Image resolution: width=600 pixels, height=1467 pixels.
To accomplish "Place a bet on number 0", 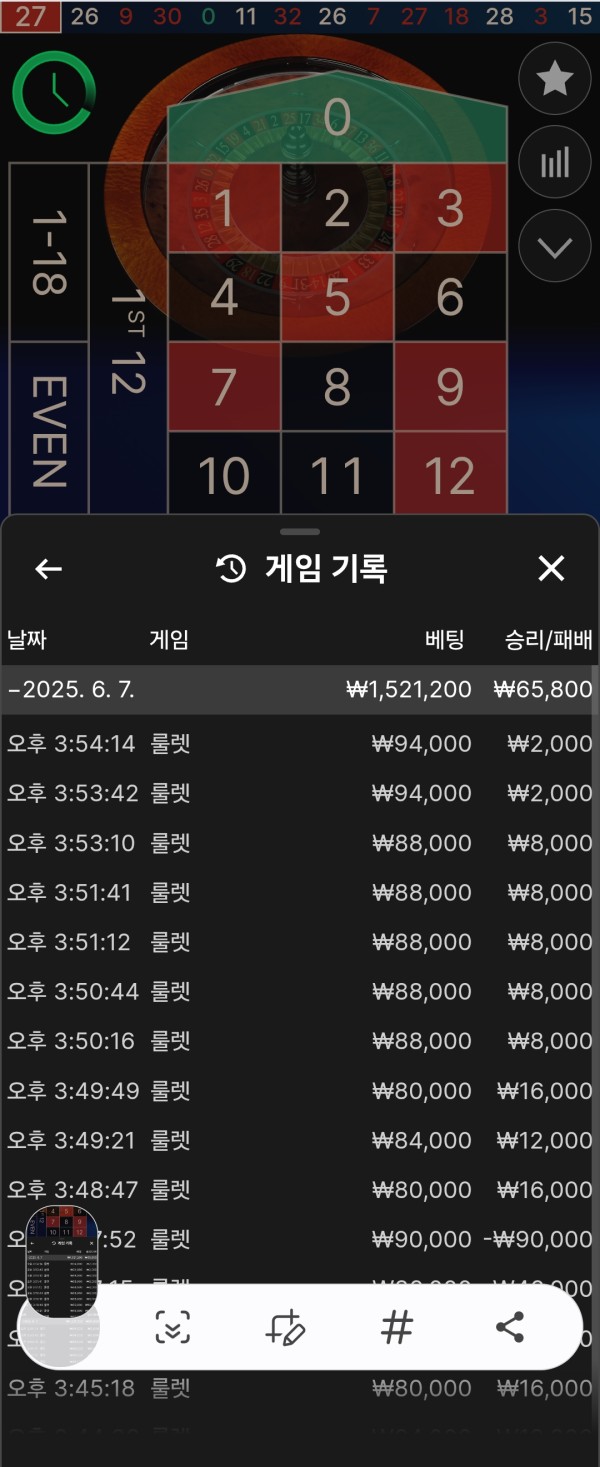I will point(337,120).
